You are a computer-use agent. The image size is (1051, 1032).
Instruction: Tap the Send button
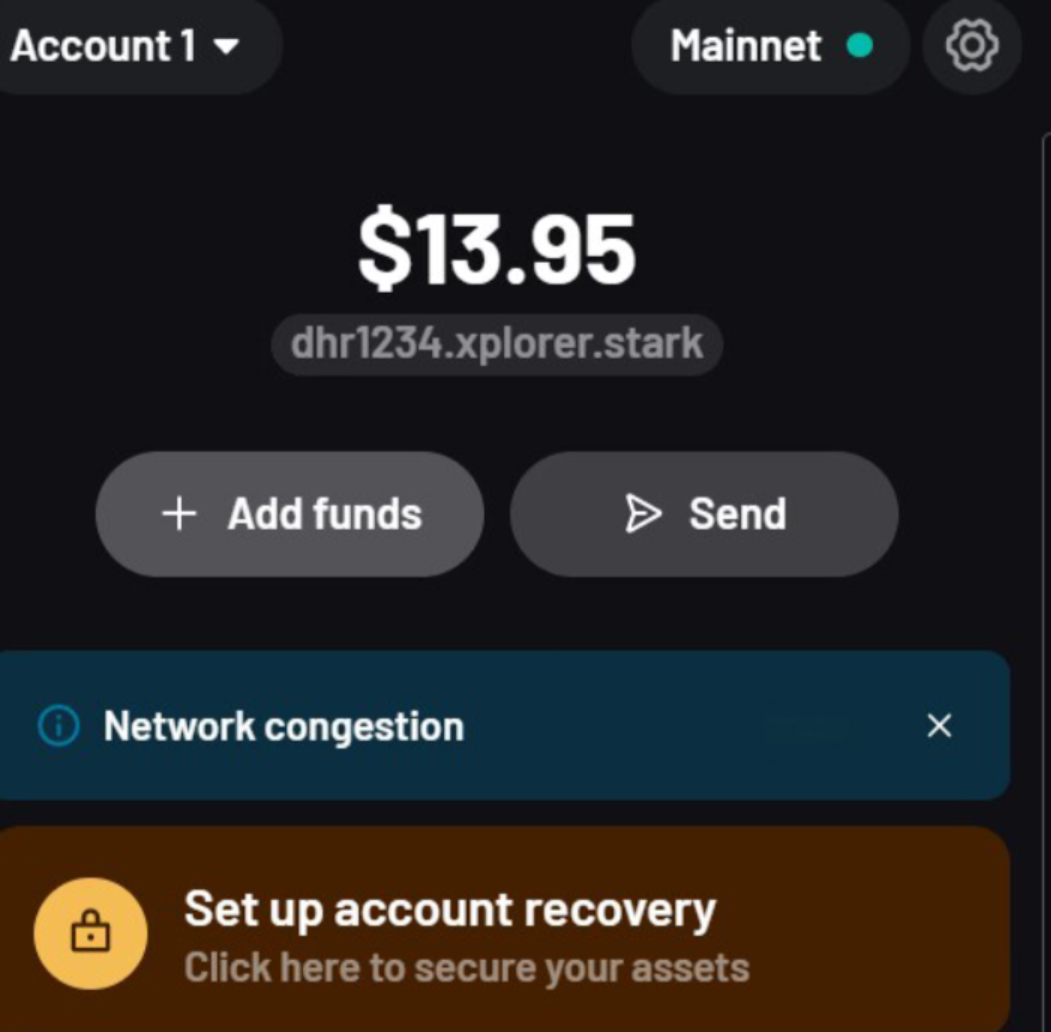point(704,514)
